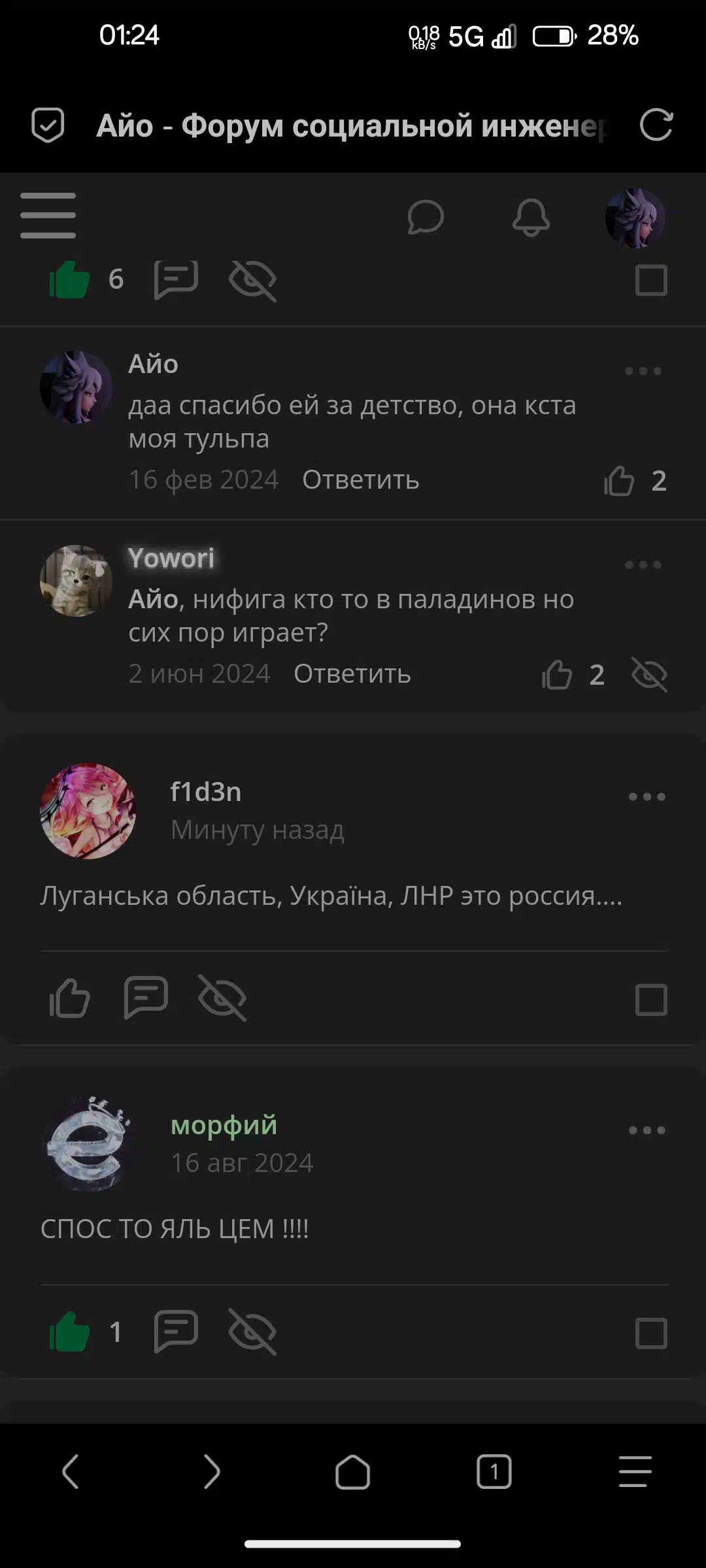Open options menu for f1d3n's post
Viewport: 706px width, 1568px height.
point(647,796)
